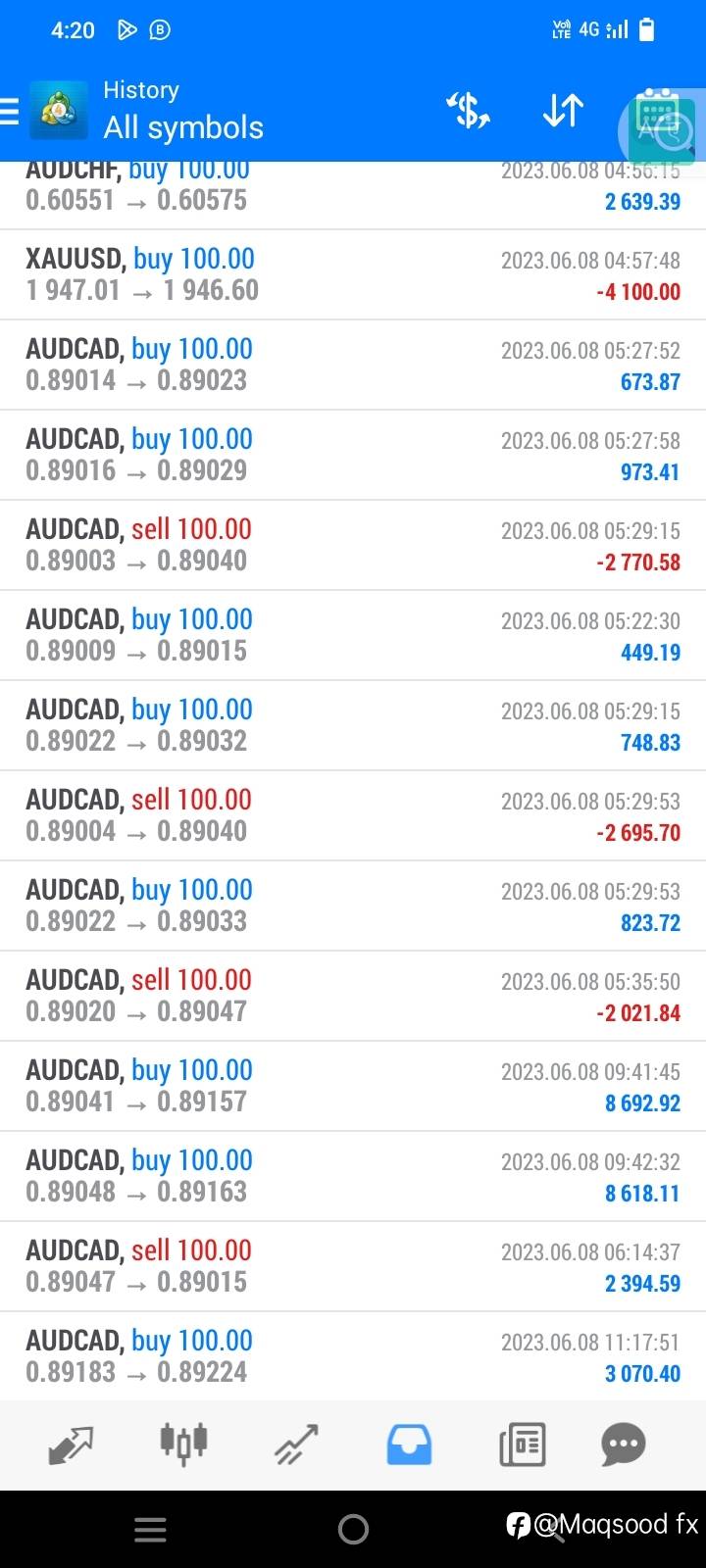
Task: Switch to the Quotes tab
Action: [x=71, y=1445]
